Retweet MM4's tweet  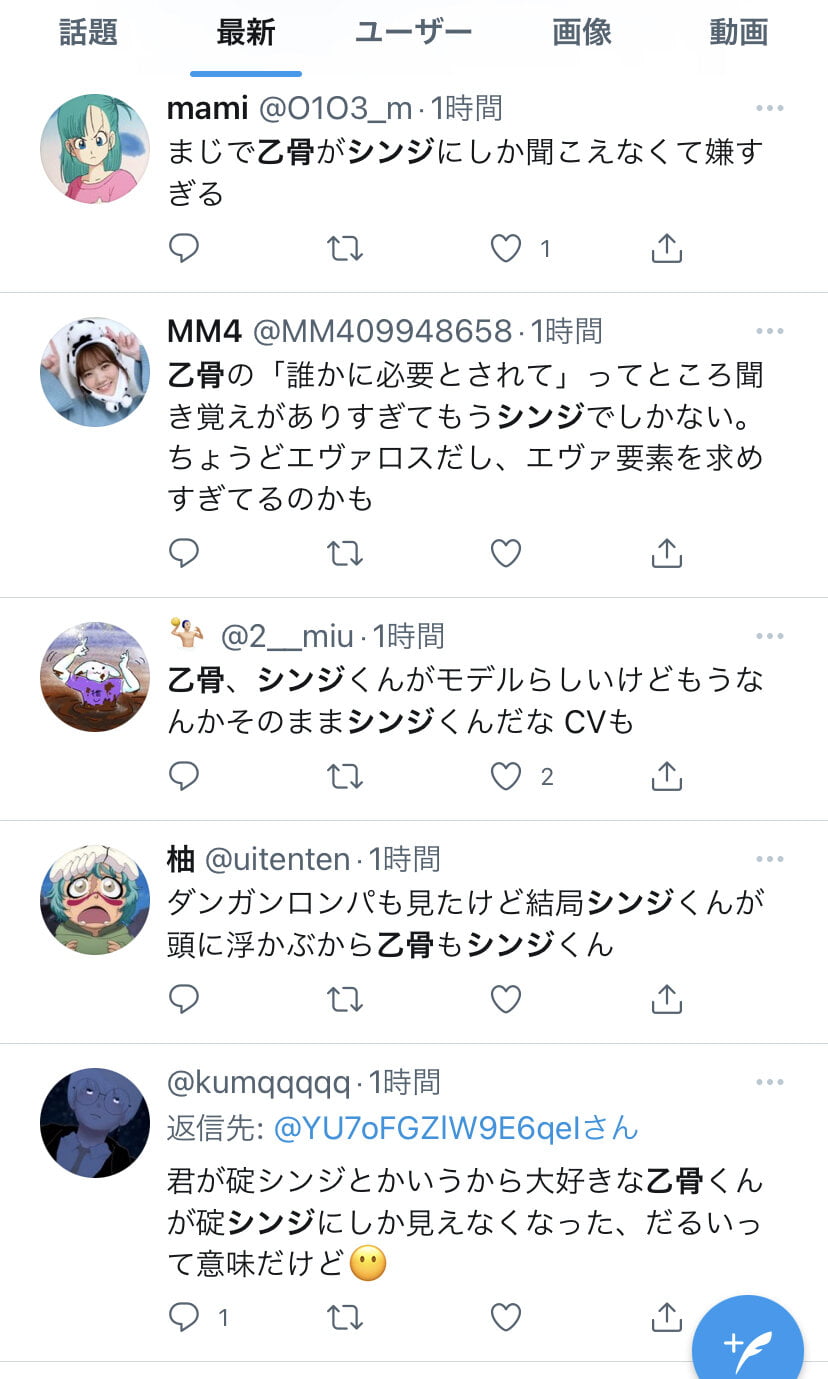[345, 553]
